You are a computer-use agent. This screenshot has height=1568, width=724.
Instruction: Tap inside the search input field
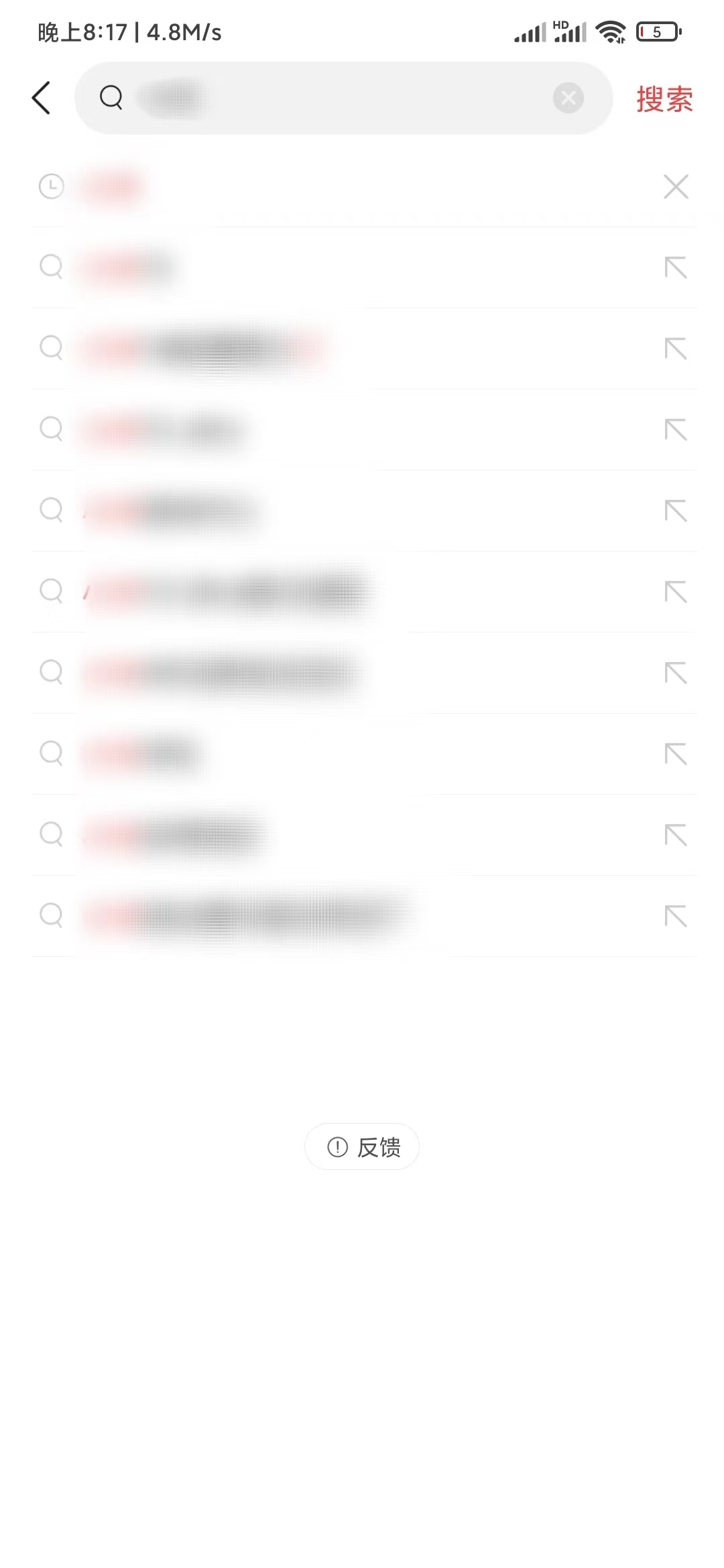tap(335, 97)
